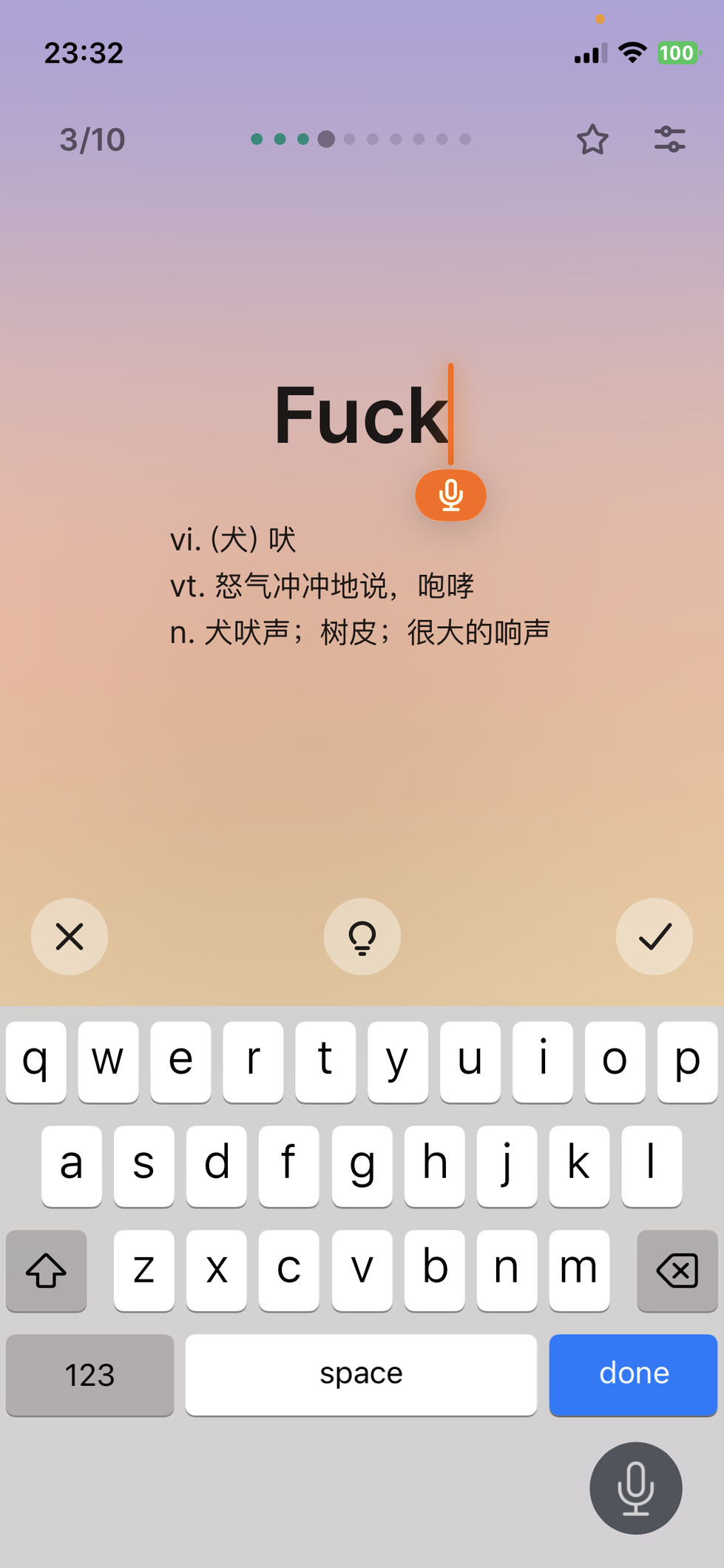Tap the shift key

(x=47, y=1271)
